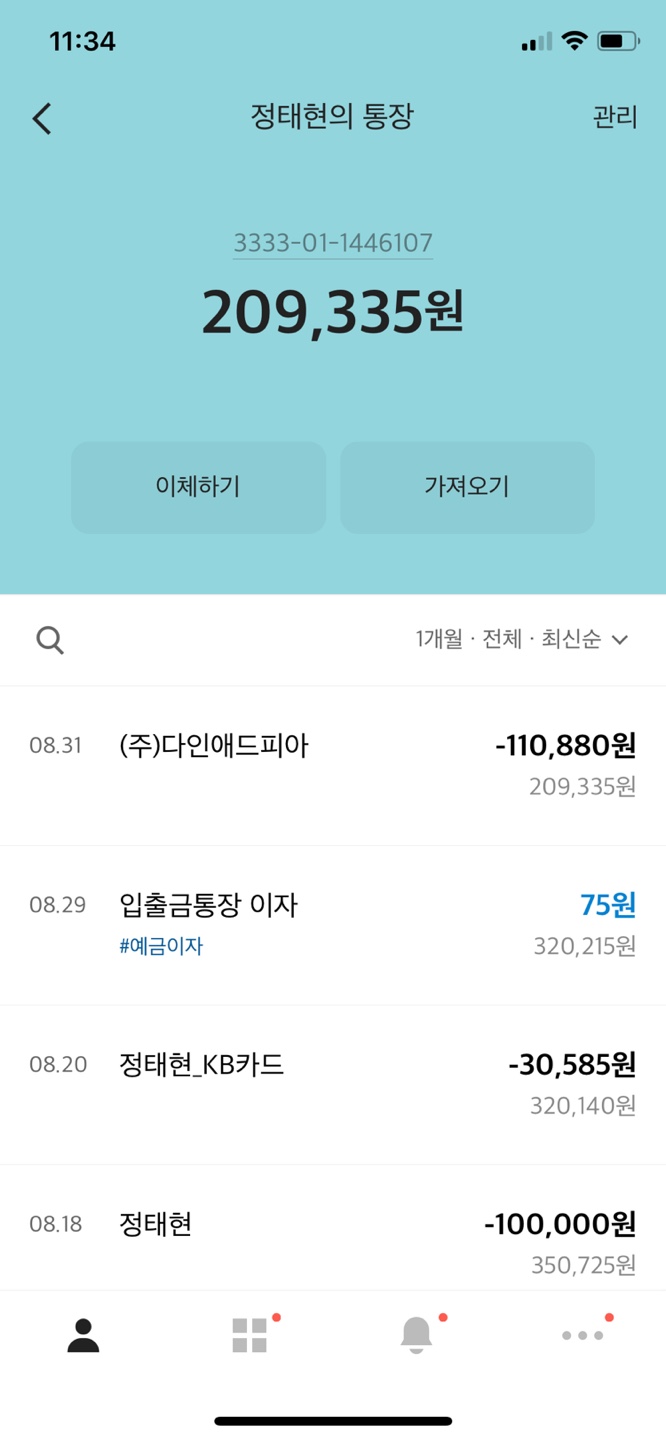666x1440 pixels.
Task: Tap the 이체하기 transfer button
Action: 198,487
